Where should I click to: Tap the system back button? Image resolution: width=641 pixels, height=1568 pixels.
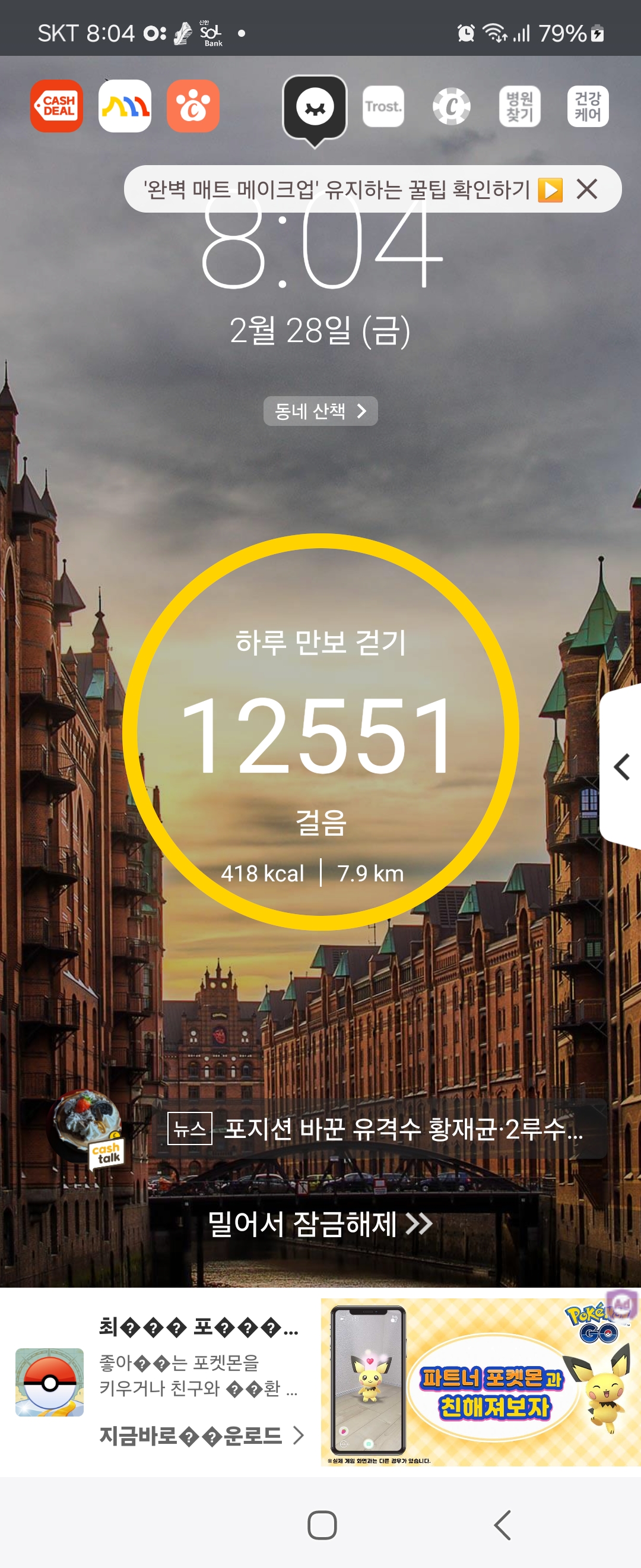[502, 1525]
